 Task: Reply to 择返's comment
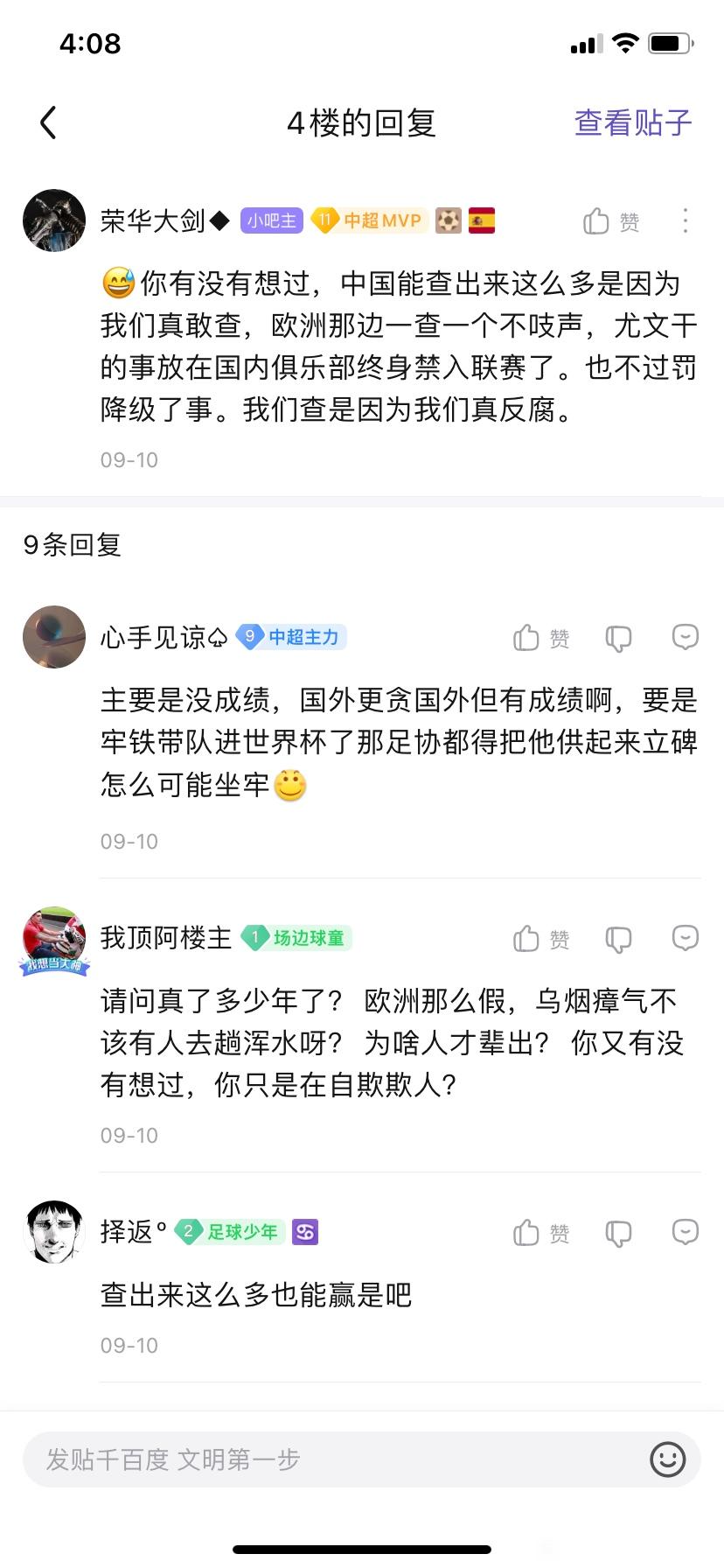685,1232
